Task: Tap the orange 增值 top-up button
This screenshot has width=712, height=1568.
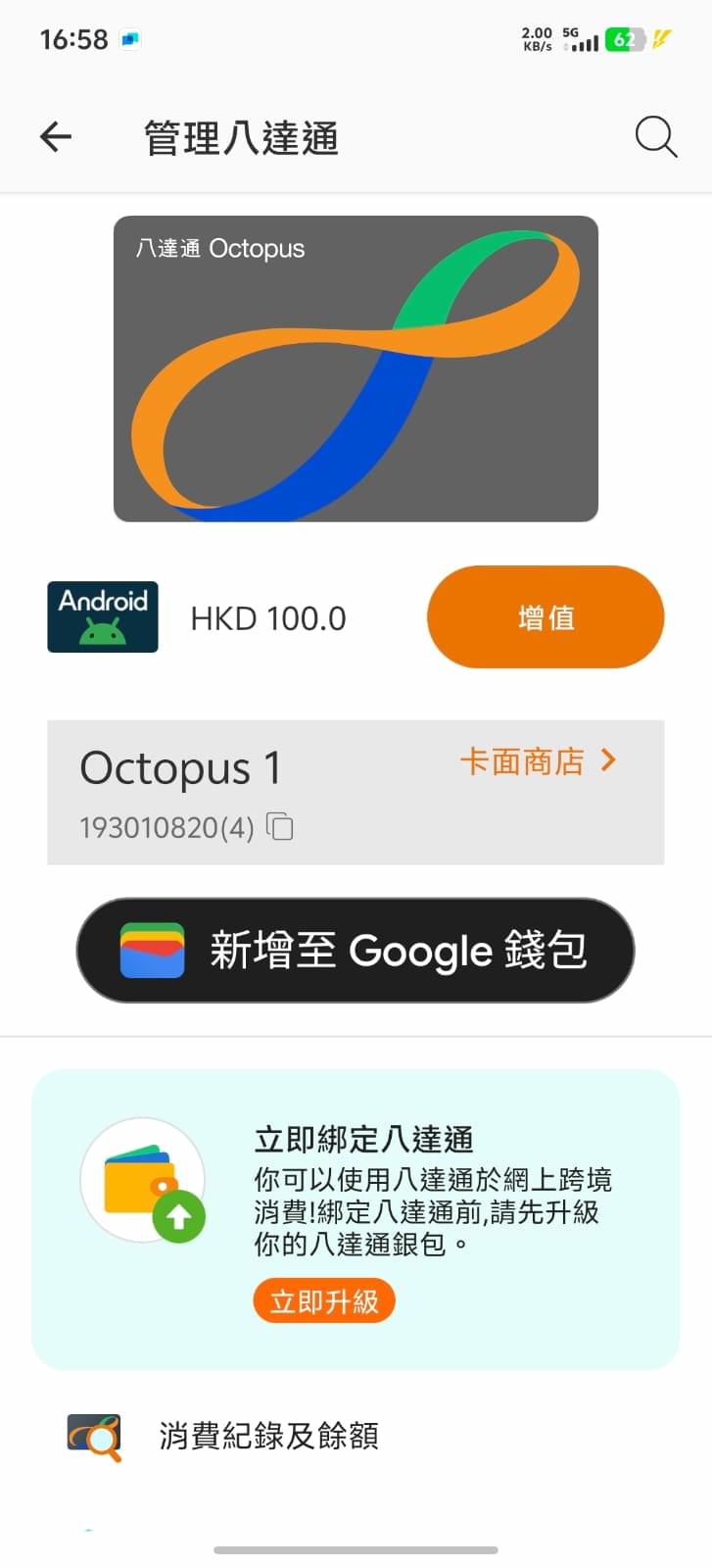Action: tap(546, 617)
